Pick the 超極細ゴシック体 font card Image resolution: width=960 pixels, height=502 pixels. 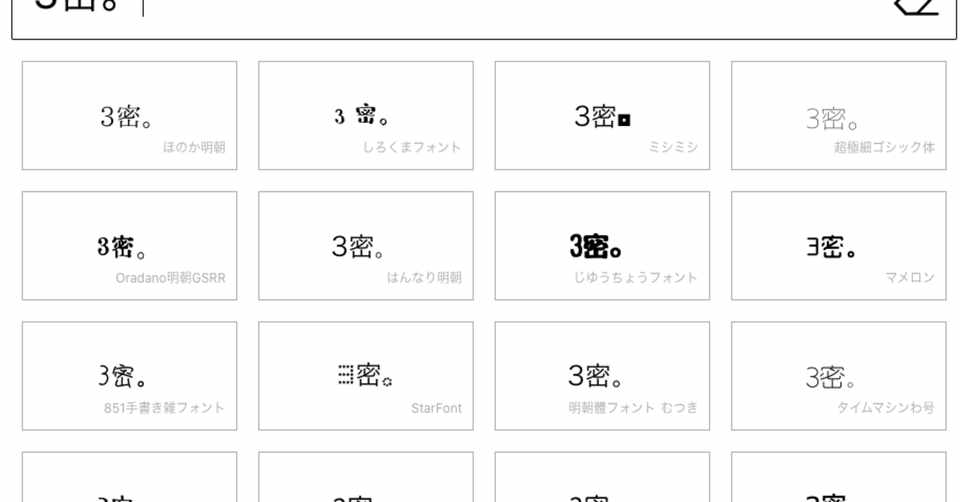pyautogui.click(x=838, y=116)
